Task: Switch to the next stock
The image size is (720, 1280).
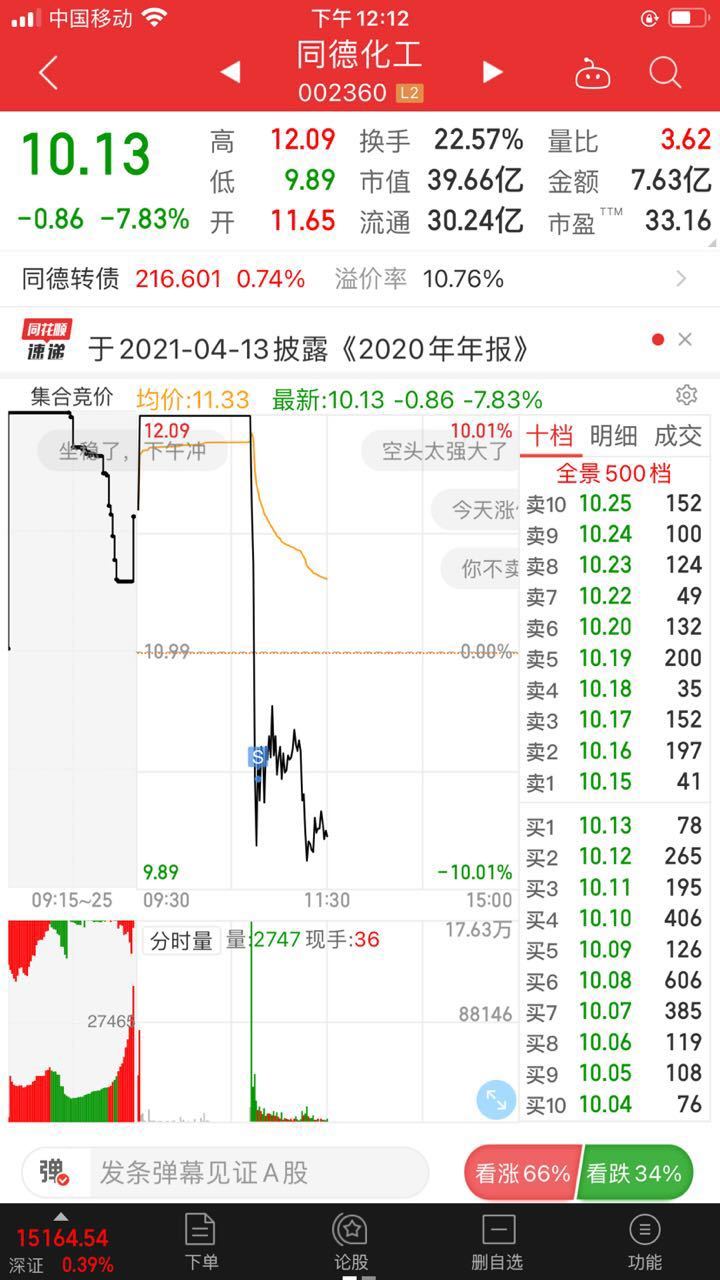Action: click(x=491, y=72)
